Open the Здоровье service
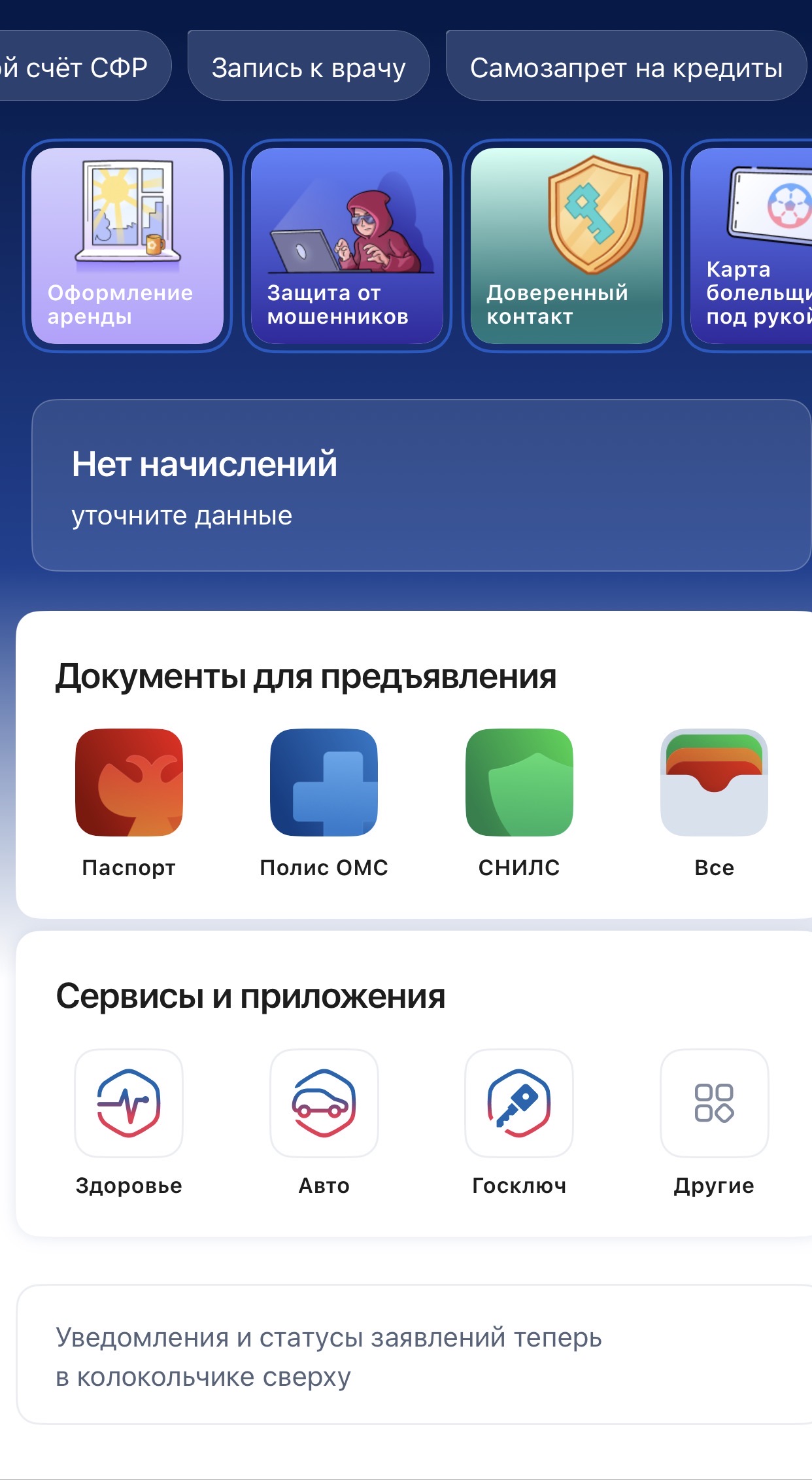 pyautogui.click(x=129, y=1103)
